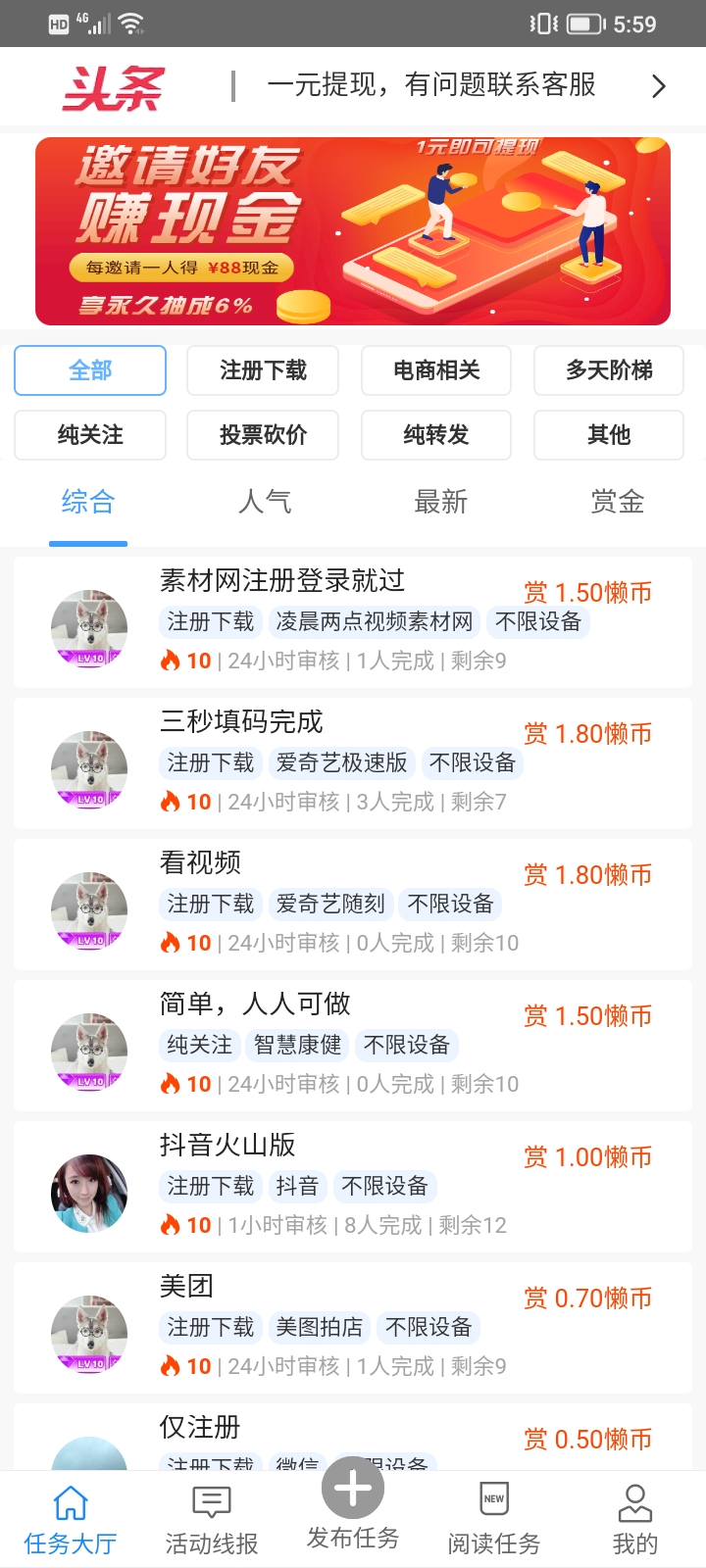The width and height of the screenshot is (706, 1568).
Task: Filter tasks by 投票砍价
Action: click(263, 435)
